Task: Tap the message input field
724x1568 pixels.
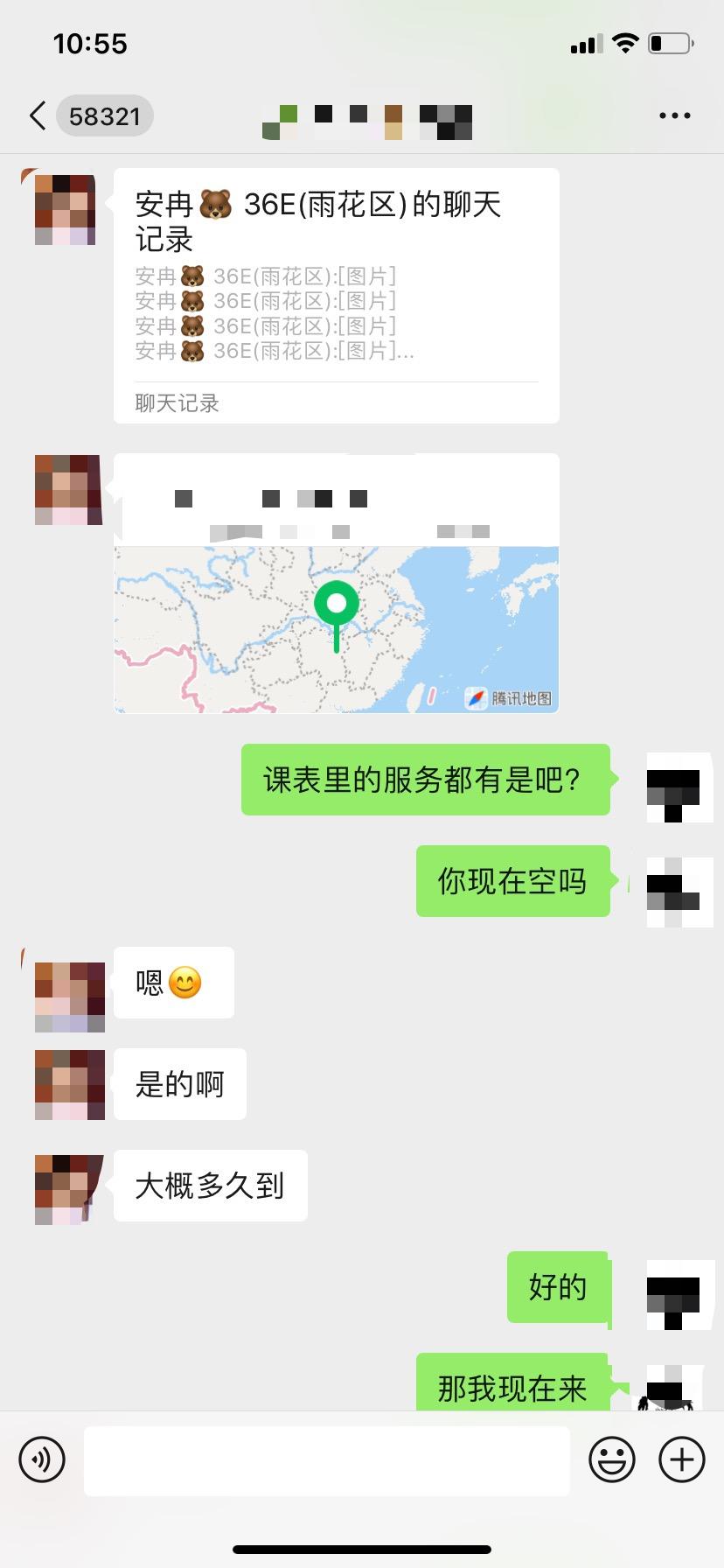Action: pyautogui.click(x=326, y=1459)
